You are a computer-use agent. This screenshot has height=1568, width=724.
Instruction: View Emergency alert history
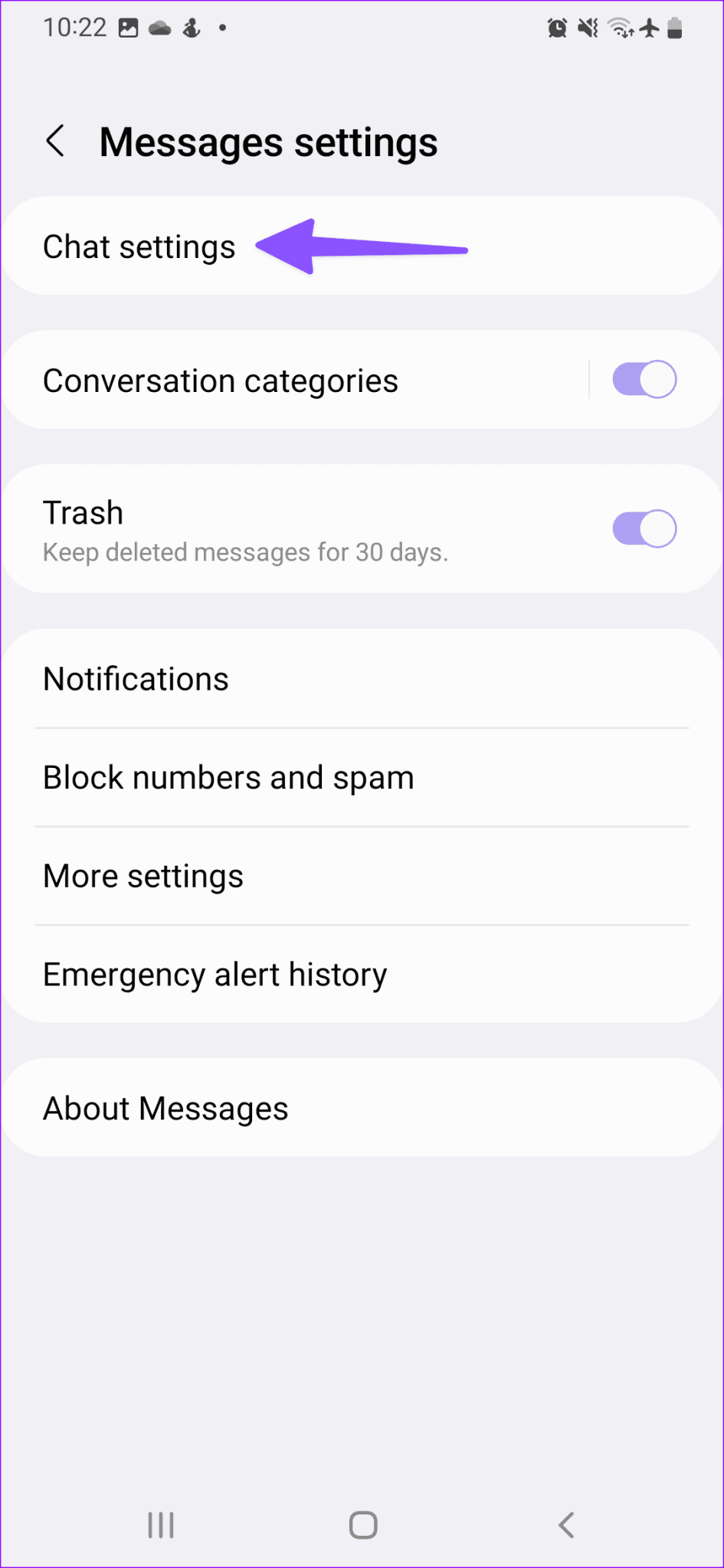[215, 973]
